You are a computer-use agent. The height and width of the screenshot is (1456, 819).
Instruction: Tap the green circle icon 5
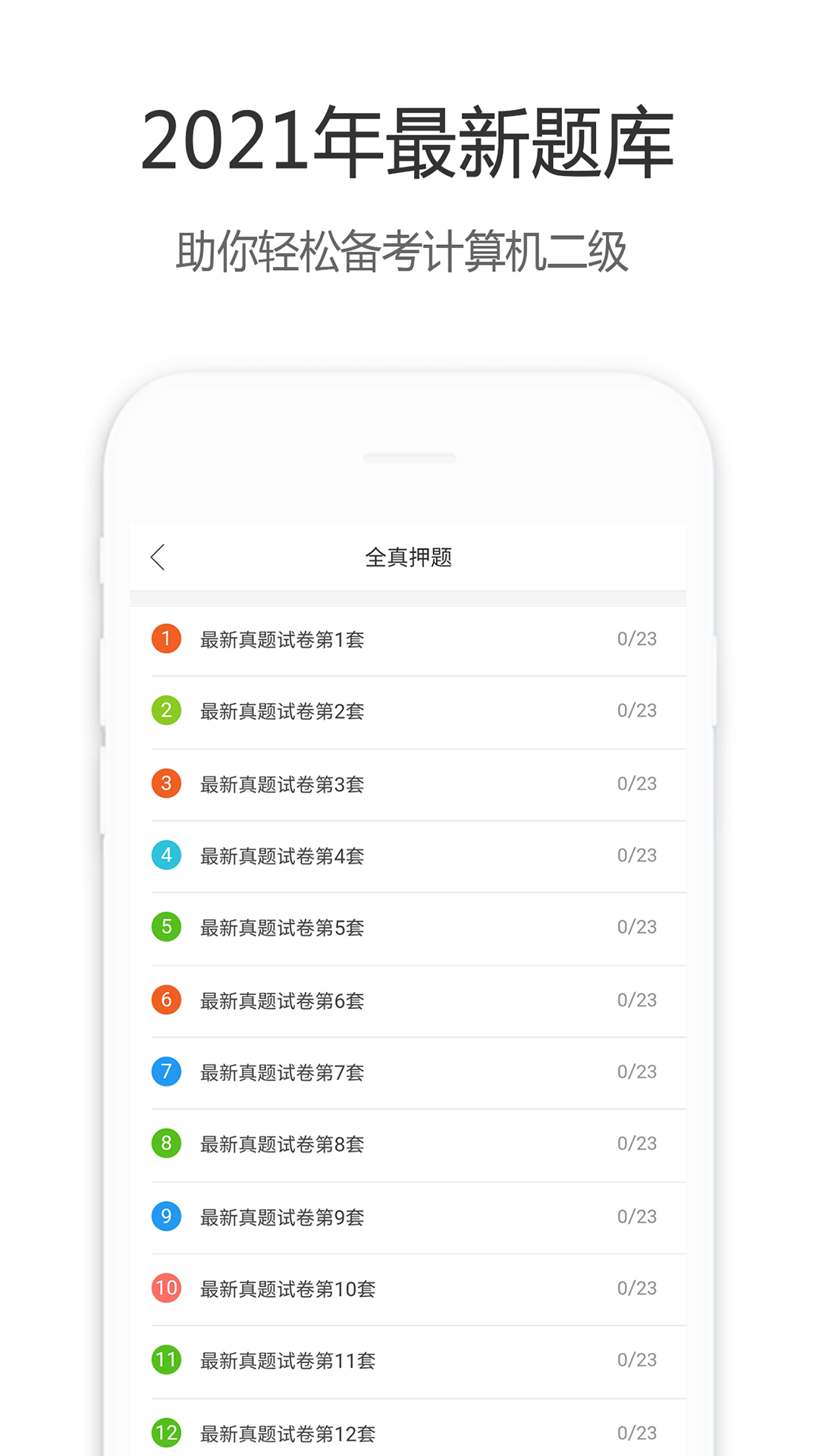coord(166,927)
